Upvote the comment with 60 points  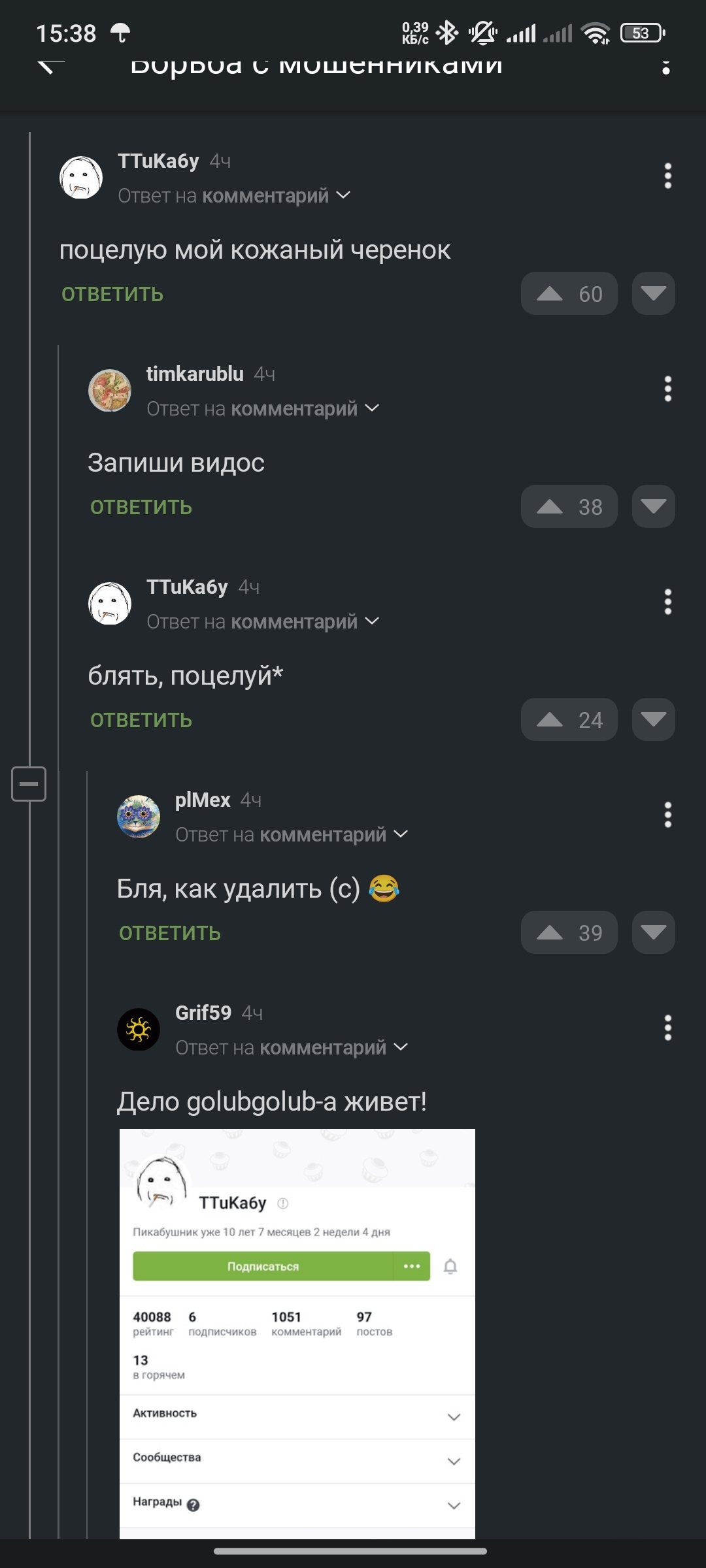coord(568,293)
